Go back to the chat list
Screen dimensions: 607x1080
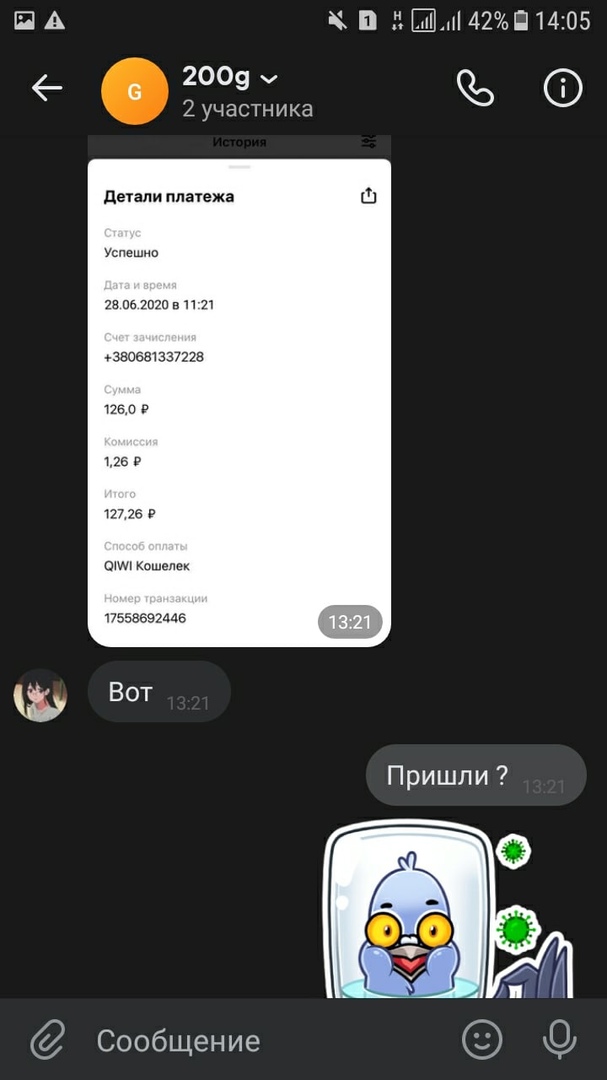(x=47, y=89)
